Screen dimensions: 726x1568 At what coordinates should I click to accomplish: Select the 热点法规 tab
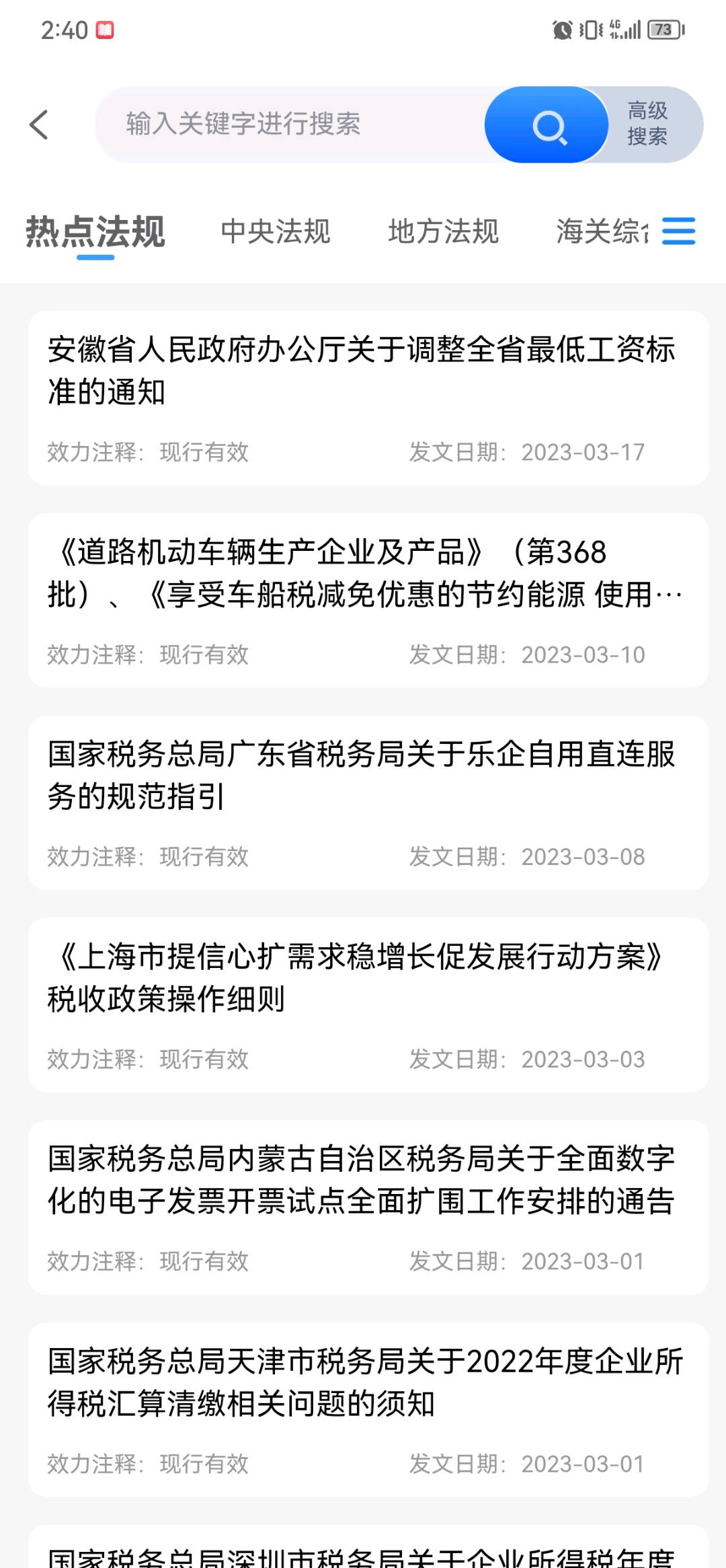click(95, 232)
